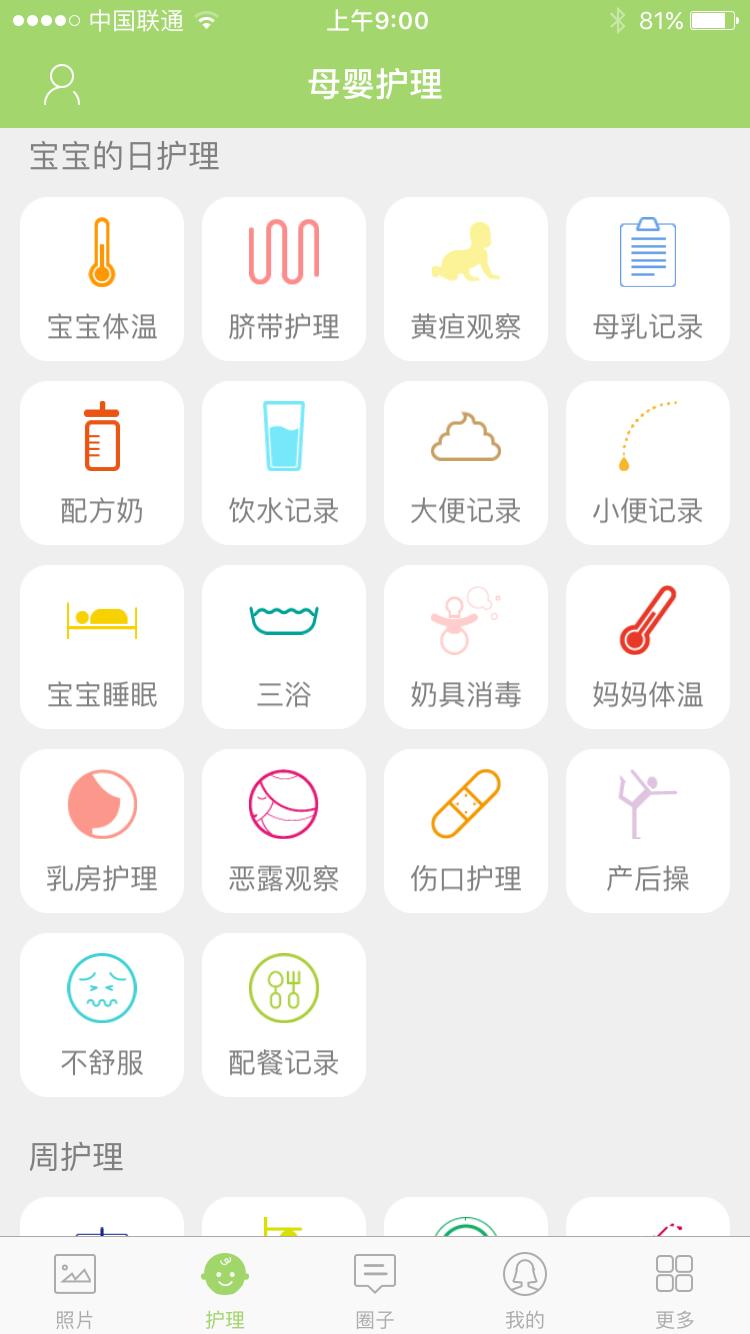Tap the 不舒服 discomfort face icon
Screen dimensions: 750x1334
coord(101,1014)
